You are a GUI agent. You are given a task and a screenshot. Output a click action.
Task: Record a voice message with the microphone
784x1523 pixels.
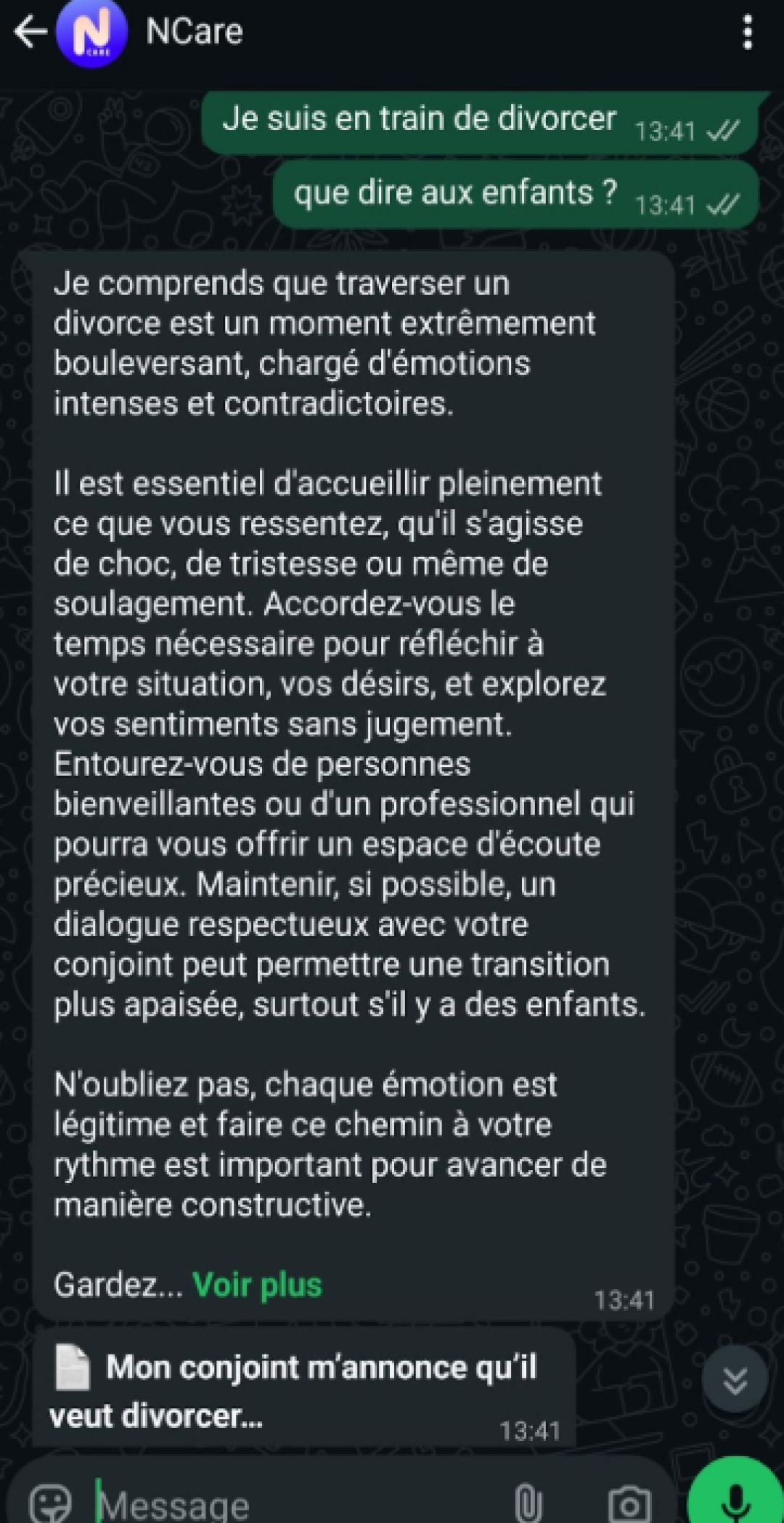coord(735,1500)
